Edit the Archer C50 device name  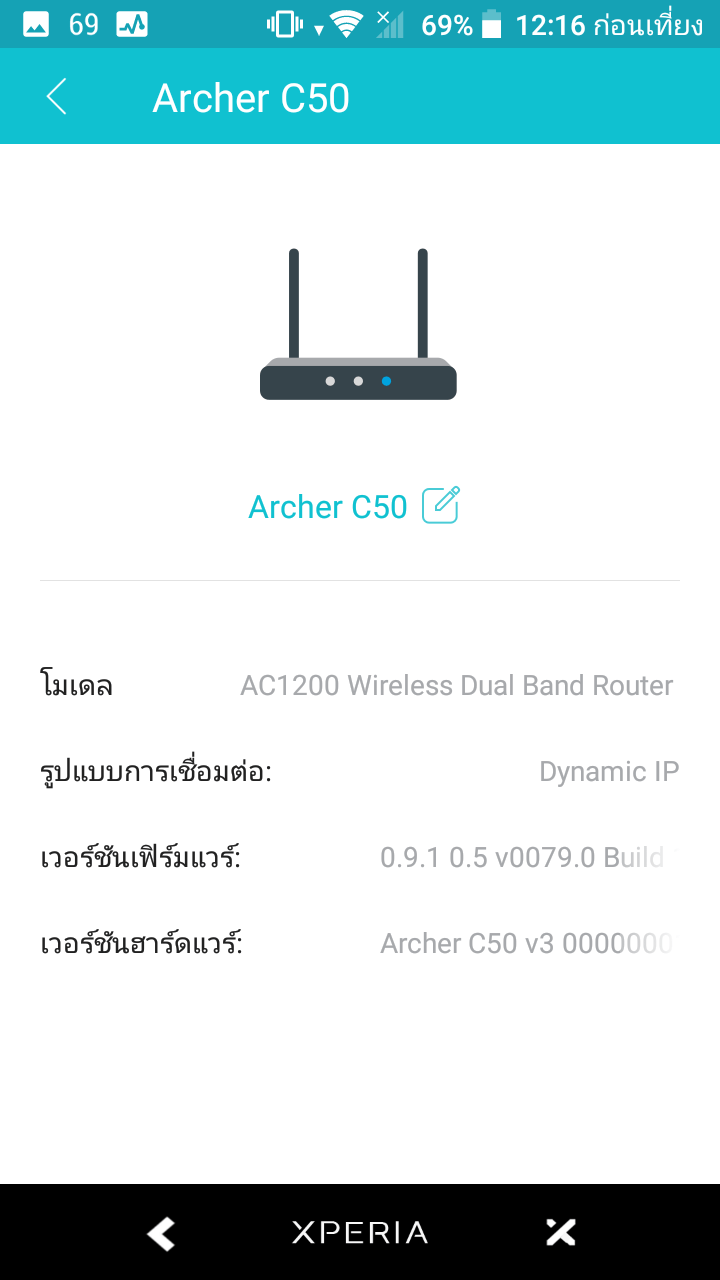pos(441,505)
